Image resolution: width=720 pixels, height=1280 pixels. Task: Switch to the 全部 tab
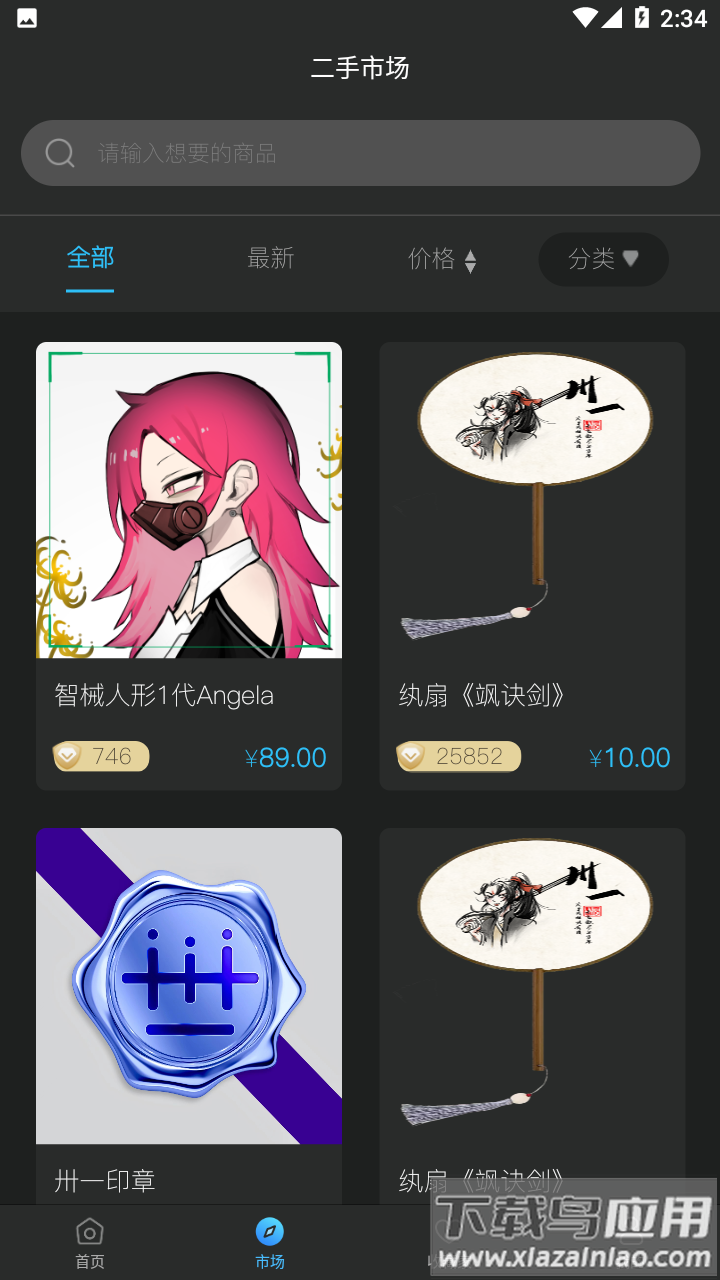90,258
